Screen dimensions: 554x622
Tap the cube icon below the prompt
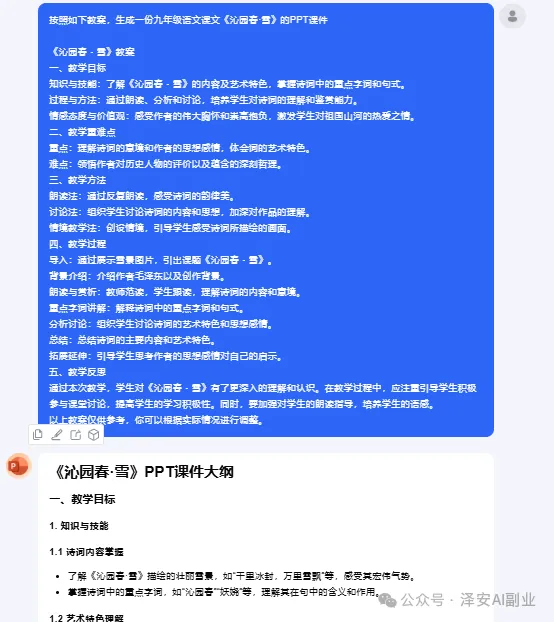click(x=94, y=435)
